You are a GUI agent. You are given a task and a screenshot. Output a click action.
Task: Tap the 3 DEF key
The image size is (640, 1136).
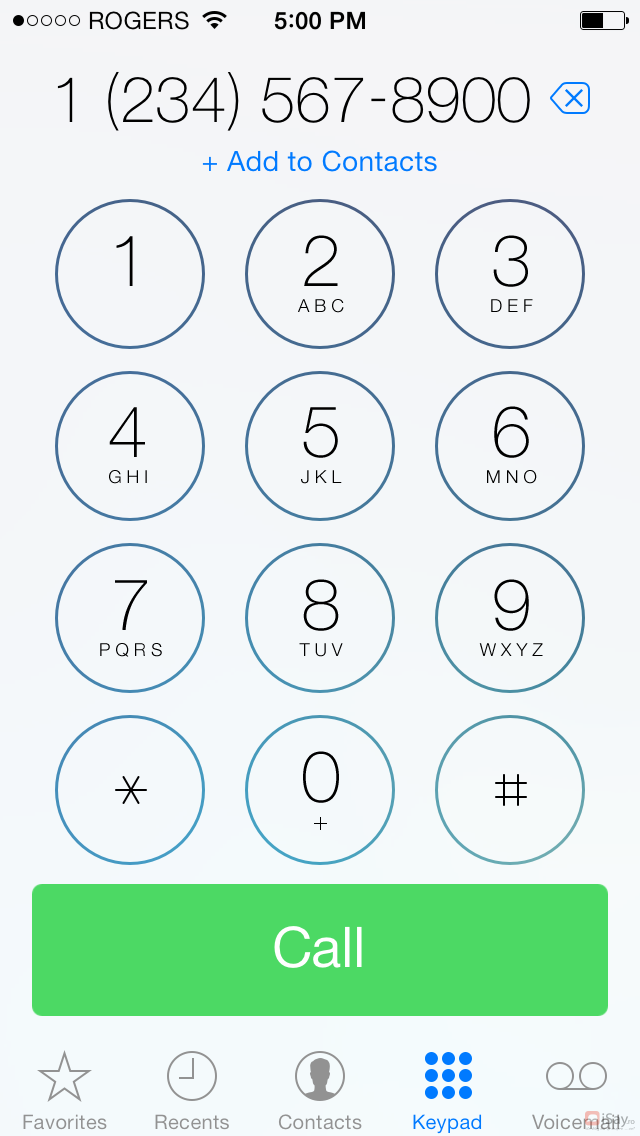coord(510,274)
